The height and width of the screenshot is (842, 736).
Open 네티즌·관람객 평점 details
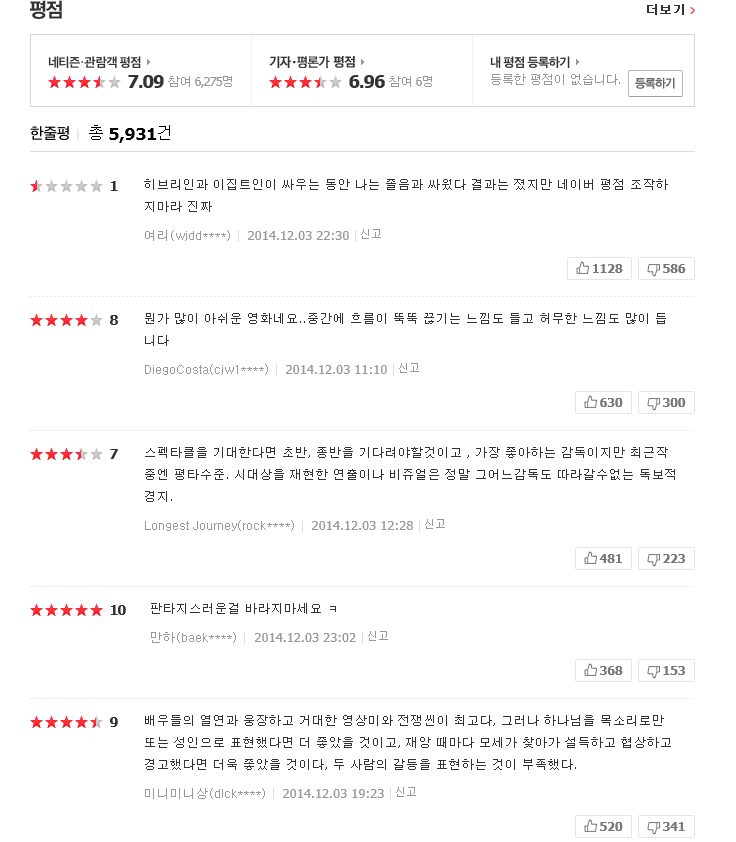point(99,62)
